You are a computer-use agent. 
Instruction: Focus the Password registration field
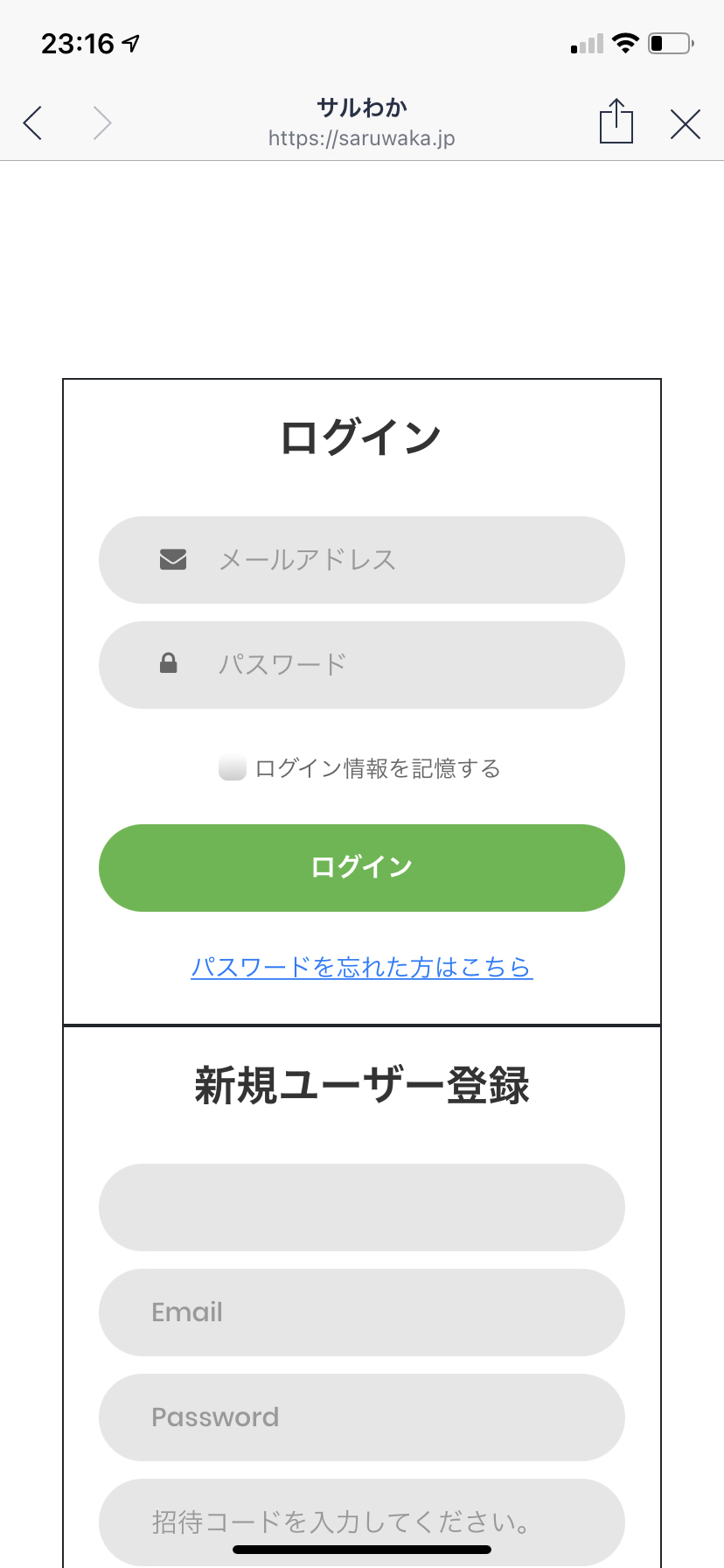pos(362,1417)
